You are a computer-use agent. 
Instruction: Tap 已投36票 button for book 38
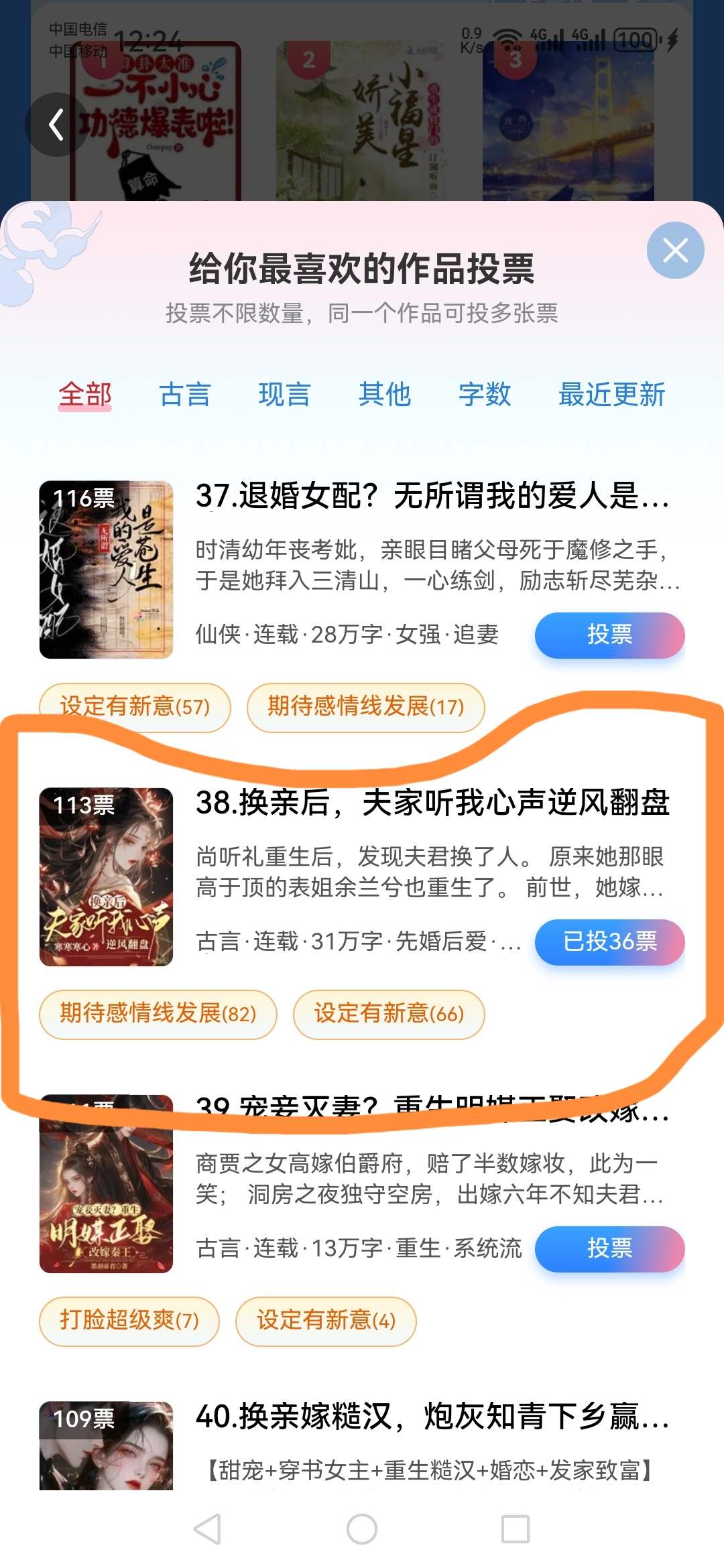tap(609, 941)
